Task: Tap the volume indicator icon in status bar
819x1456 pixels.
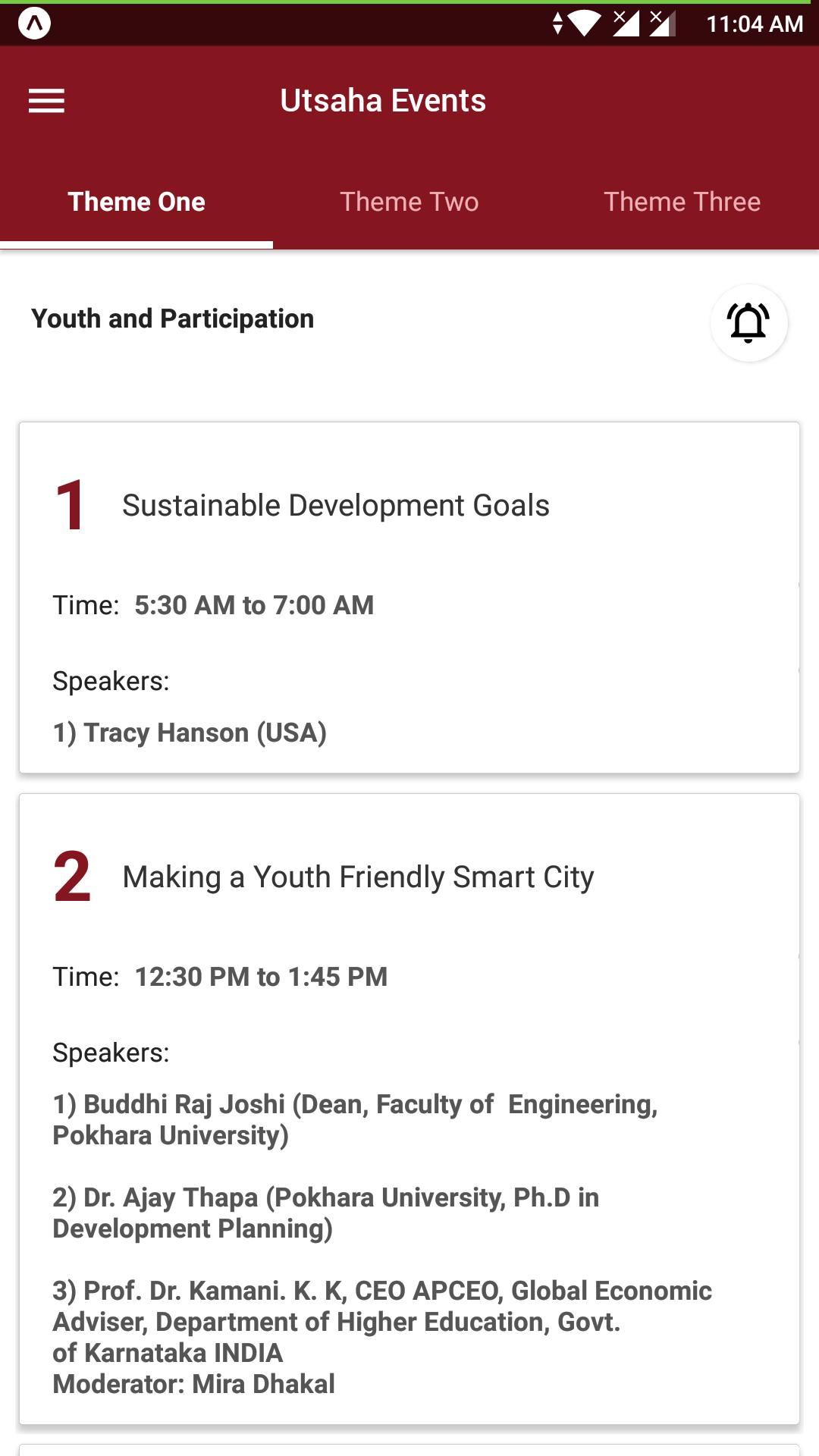Action: point(559,24)
